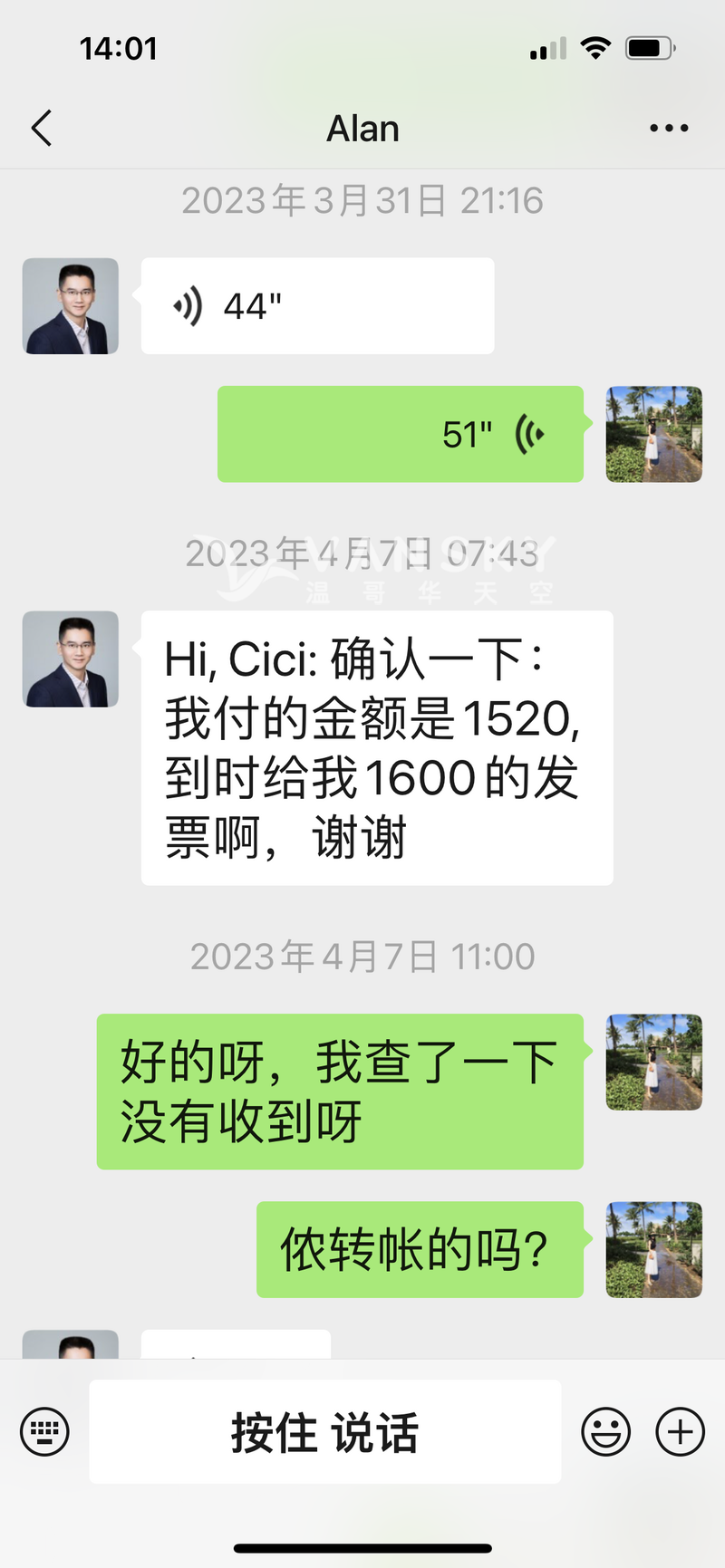Tap the 2023年4月7日 07:43 timestamp
Screen dimensions: 725x1568
click(362, 553)
